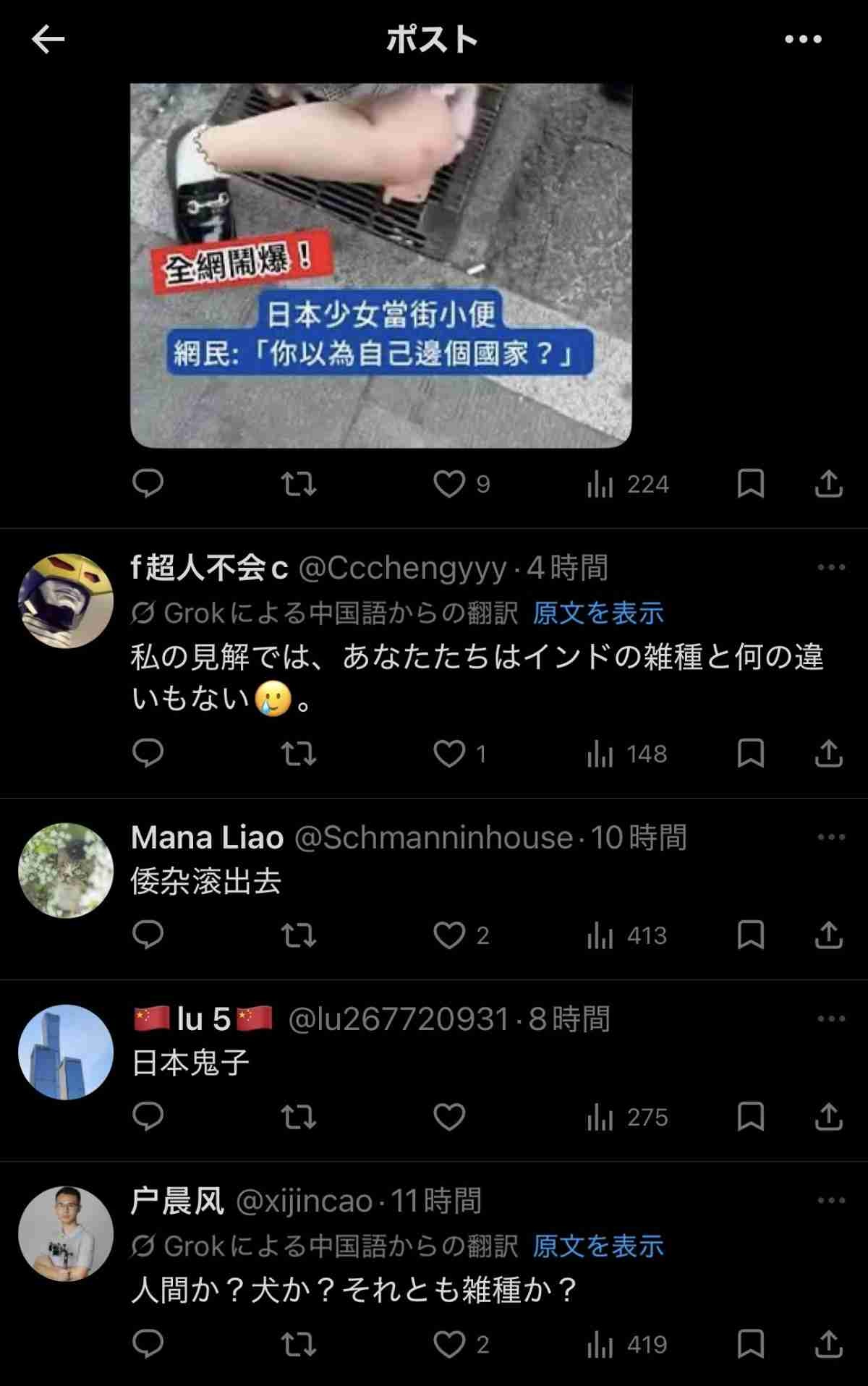
Task: Show original text of @Cccchengyyy's reply
Action: click(x=597, y=613)
